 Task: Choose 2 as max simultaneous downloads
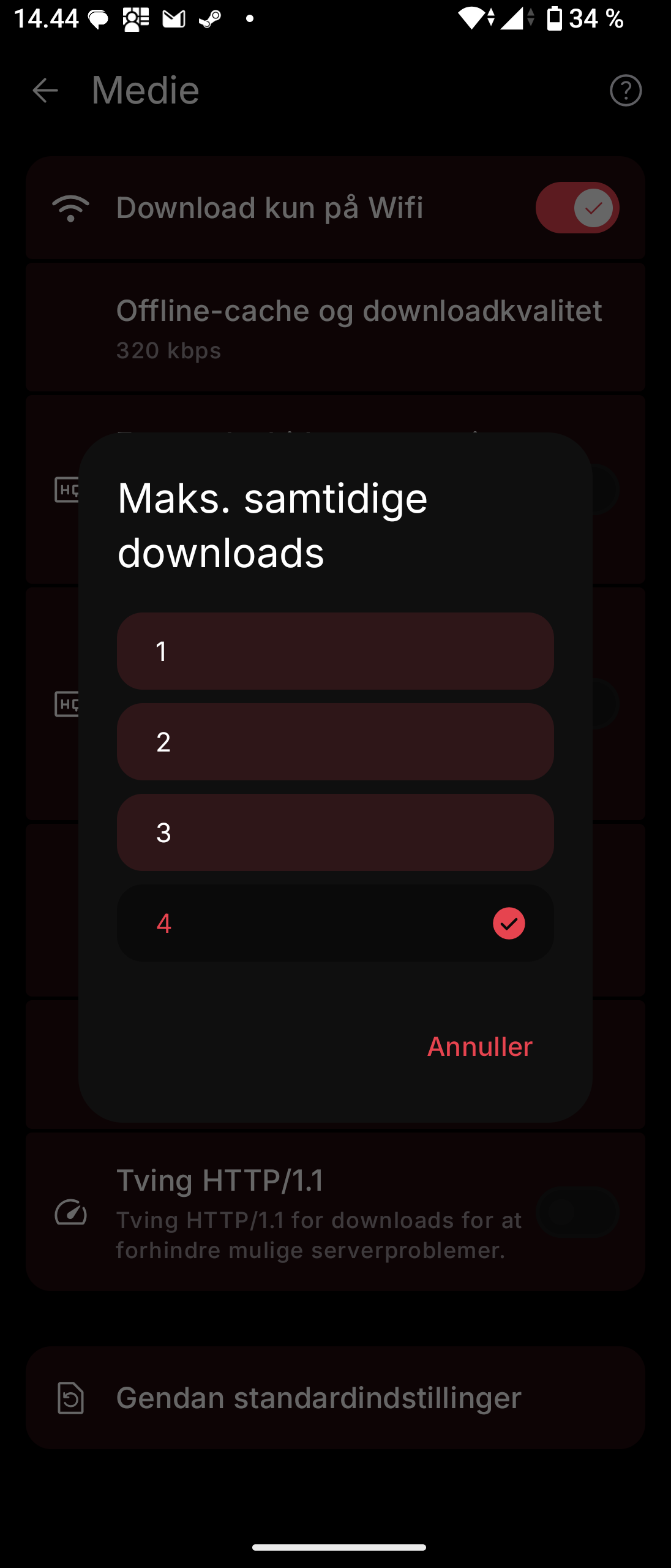pyautogui.click(x=335, y=742)
